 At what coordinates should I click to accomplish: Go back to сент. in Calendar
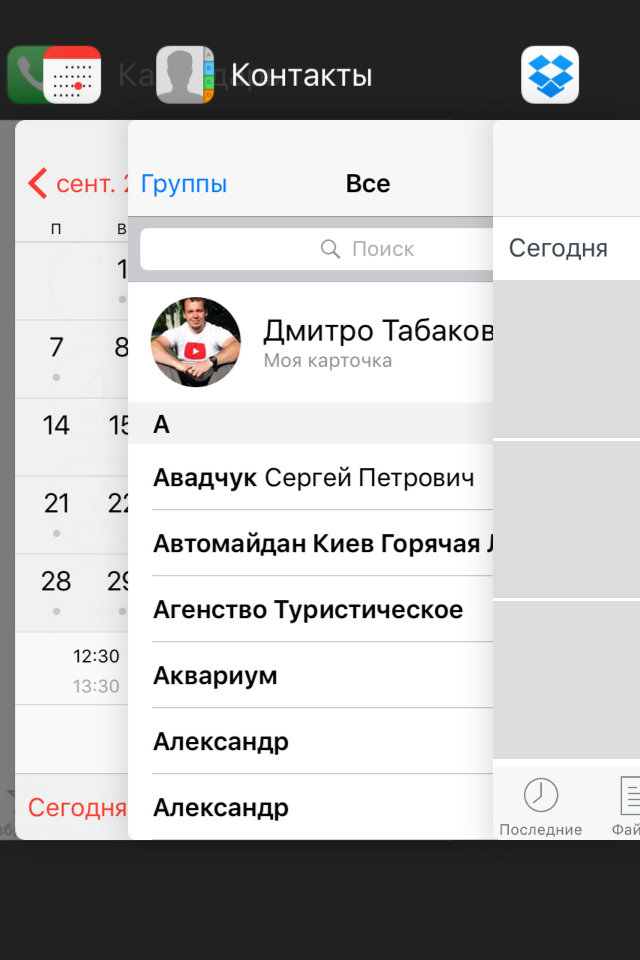(80, 184)
